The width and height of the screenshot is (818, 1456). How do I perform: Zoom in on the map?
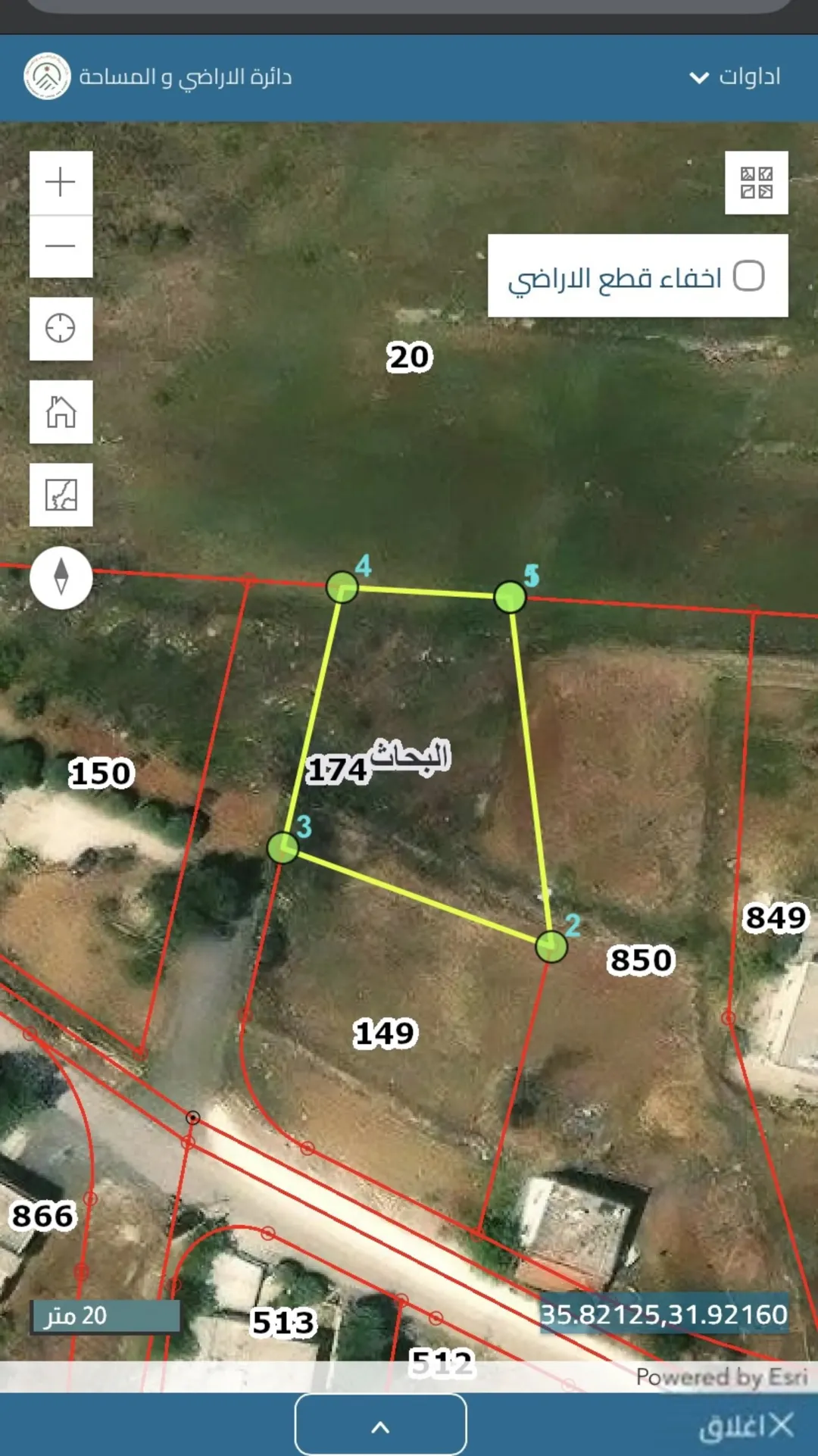click(x=61, y=183)
